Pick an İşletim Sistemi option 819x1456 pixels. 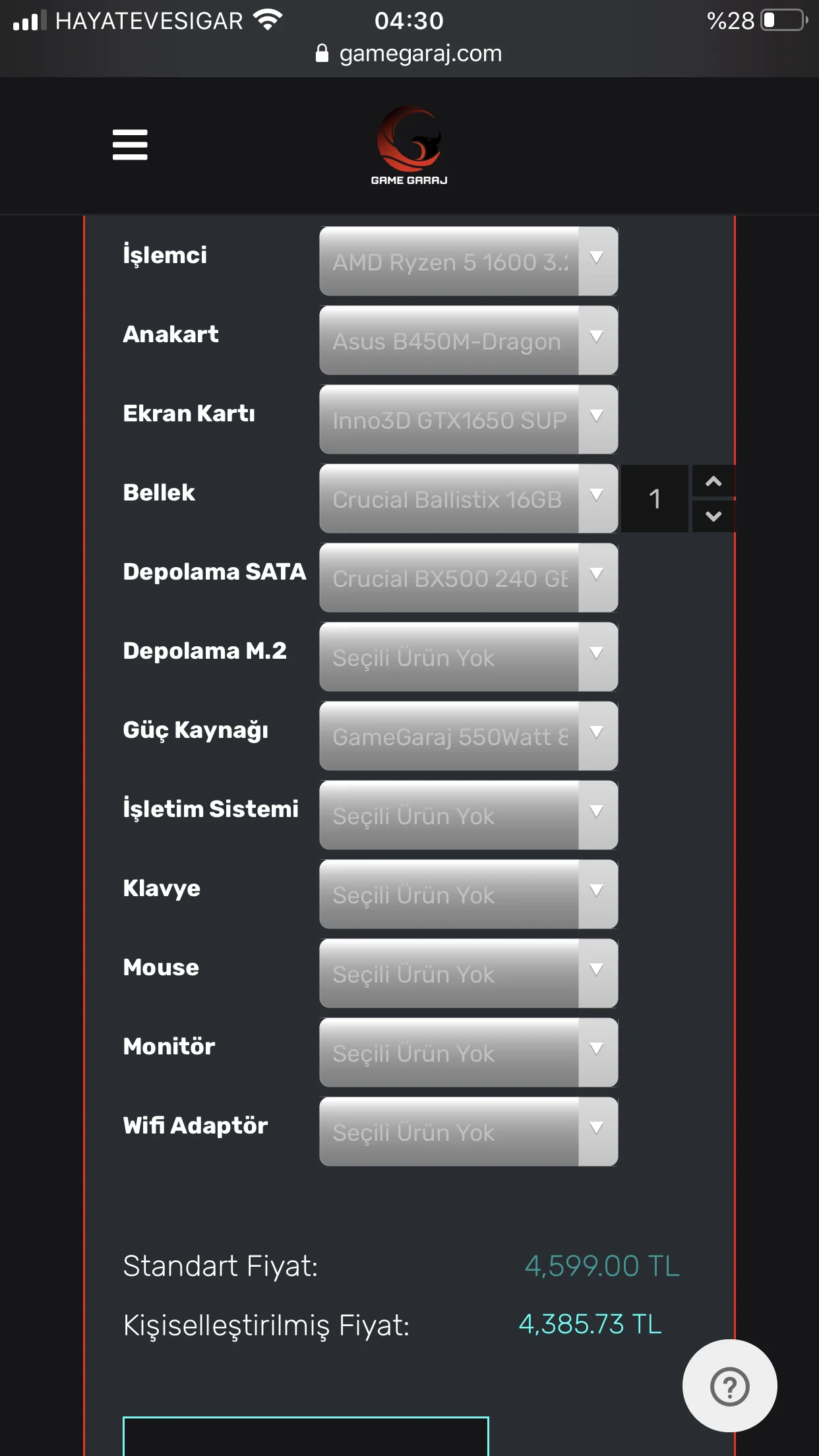pyautogui.click(x=468, y=815)
